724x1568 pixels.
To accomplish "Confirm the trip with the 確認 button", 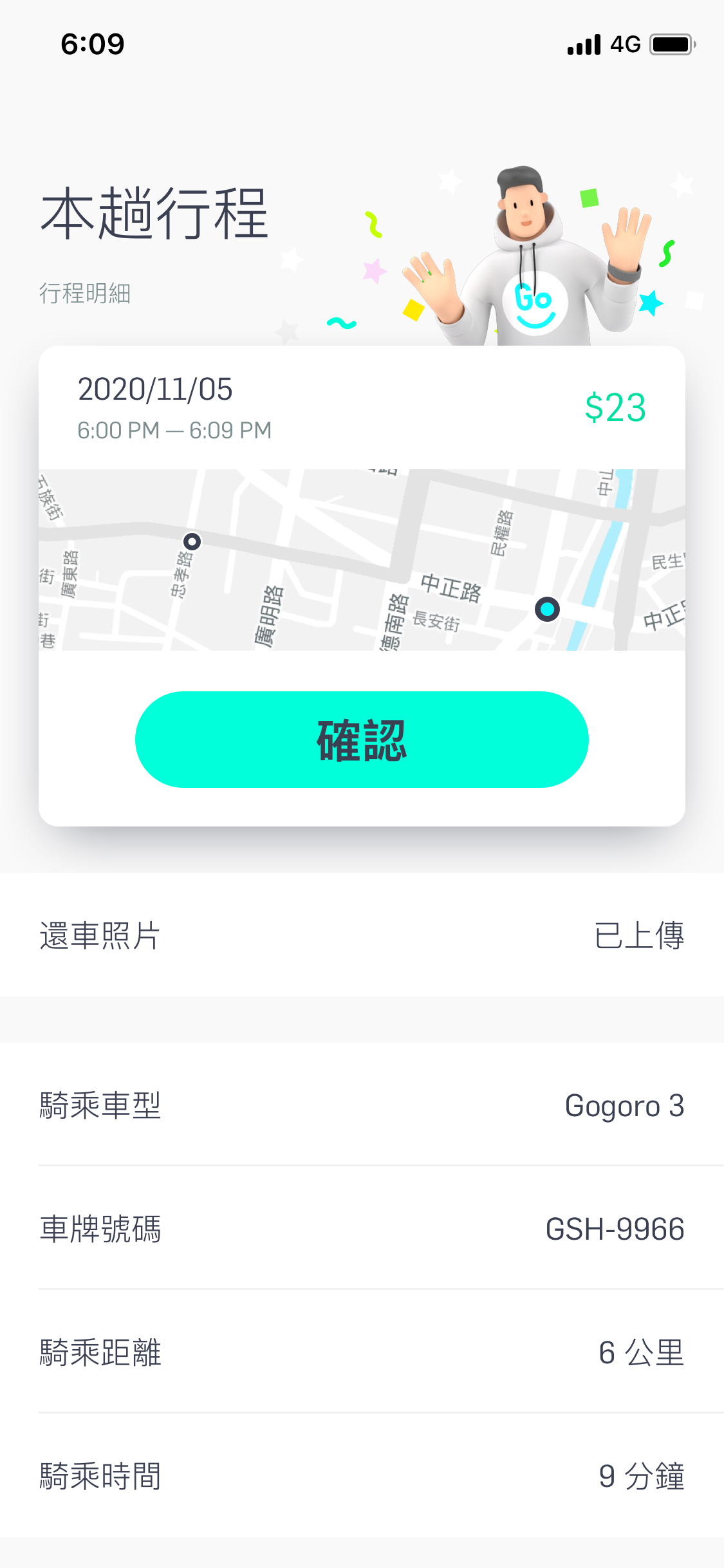I will coord(362,740).
